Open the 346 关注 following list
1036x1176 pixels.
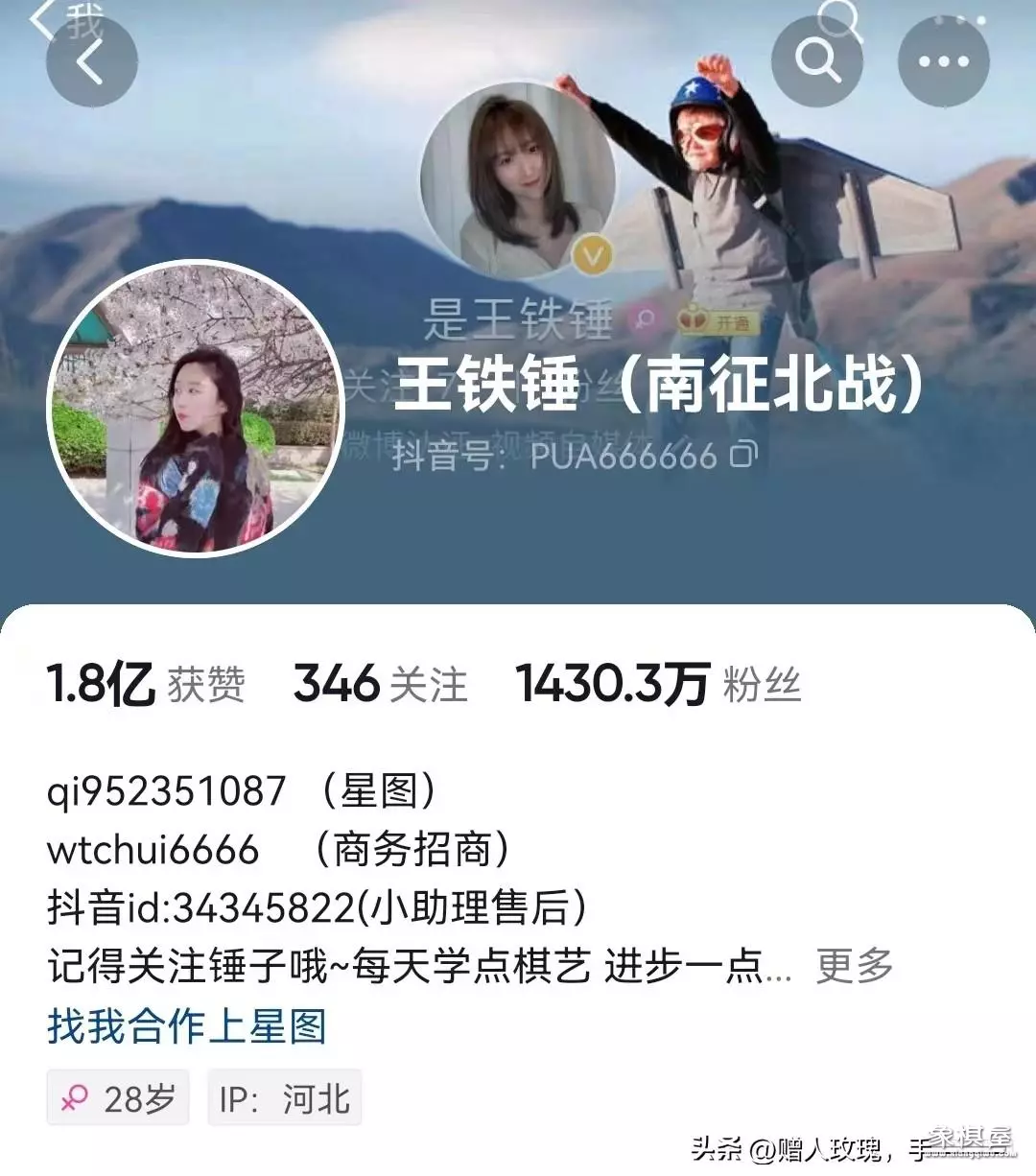click(x=380, y=685)
